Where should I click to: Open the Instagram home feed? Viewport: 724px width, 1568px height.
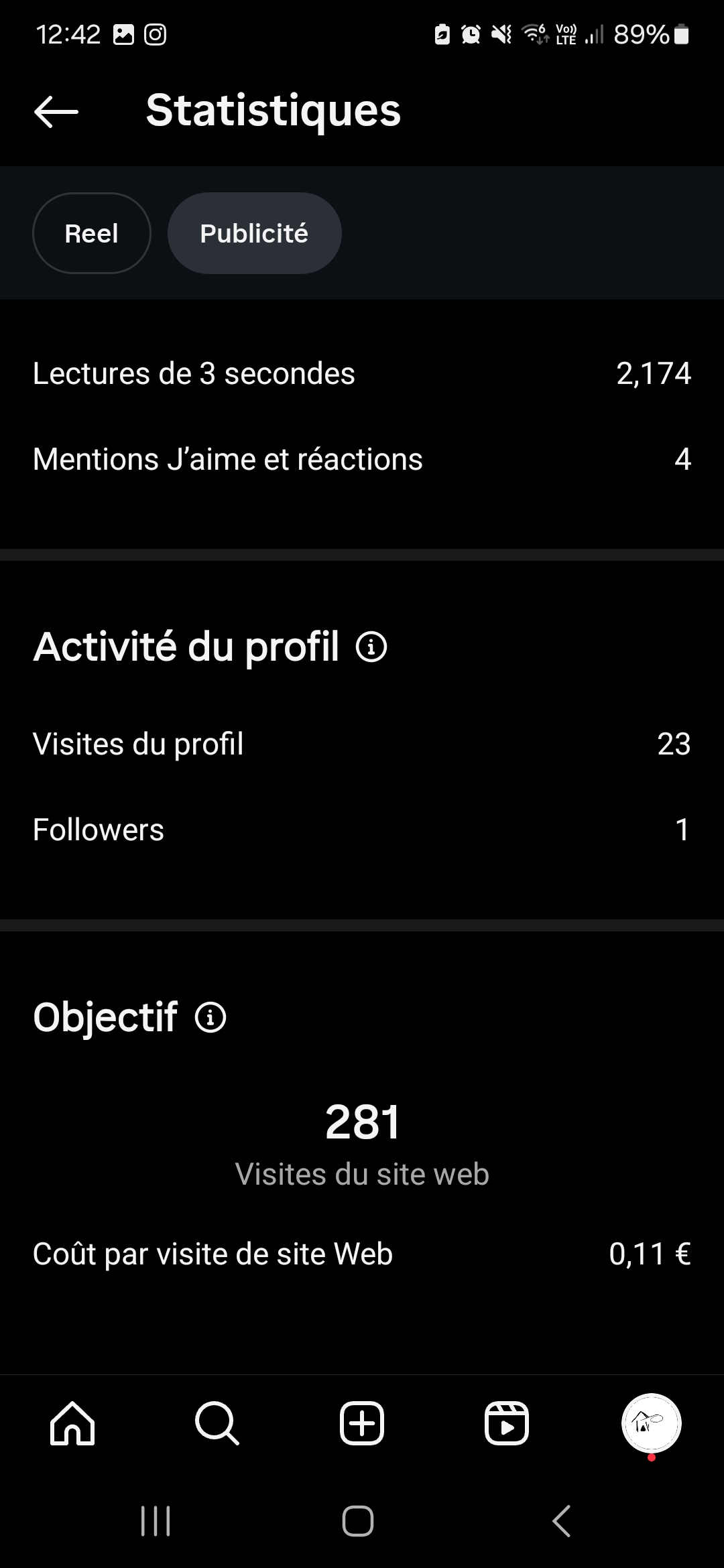(x=72, y=1422)
